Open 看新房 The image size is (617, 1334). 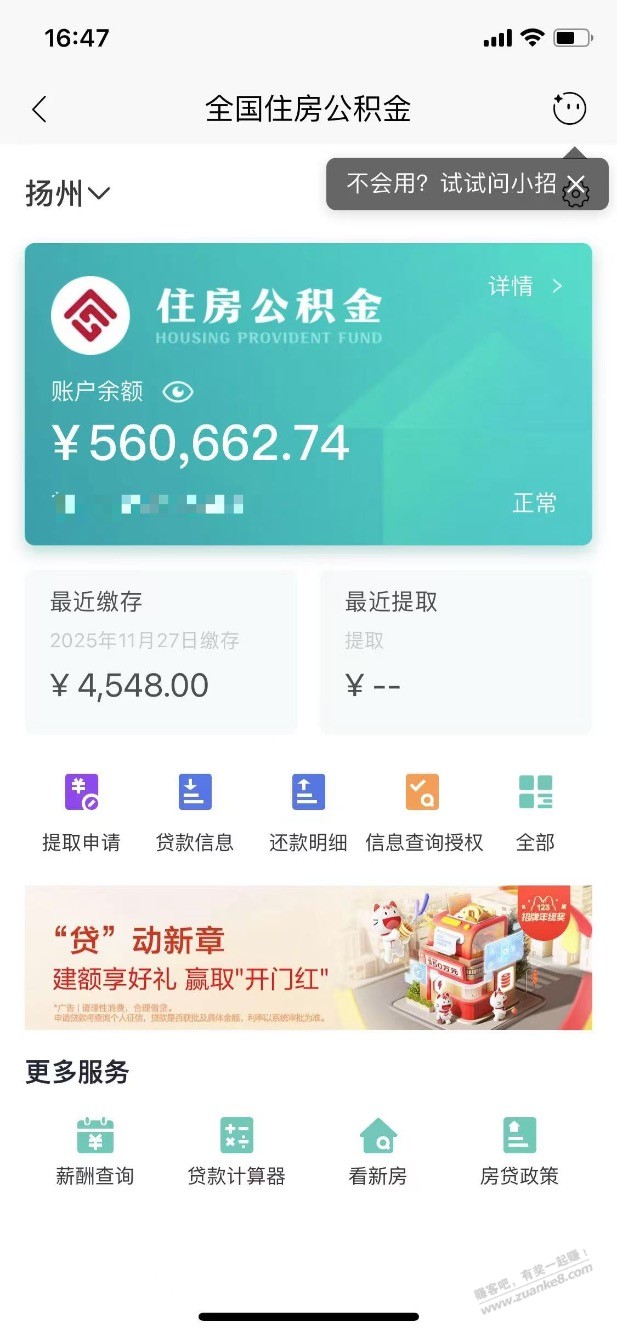click(378, 1151)
